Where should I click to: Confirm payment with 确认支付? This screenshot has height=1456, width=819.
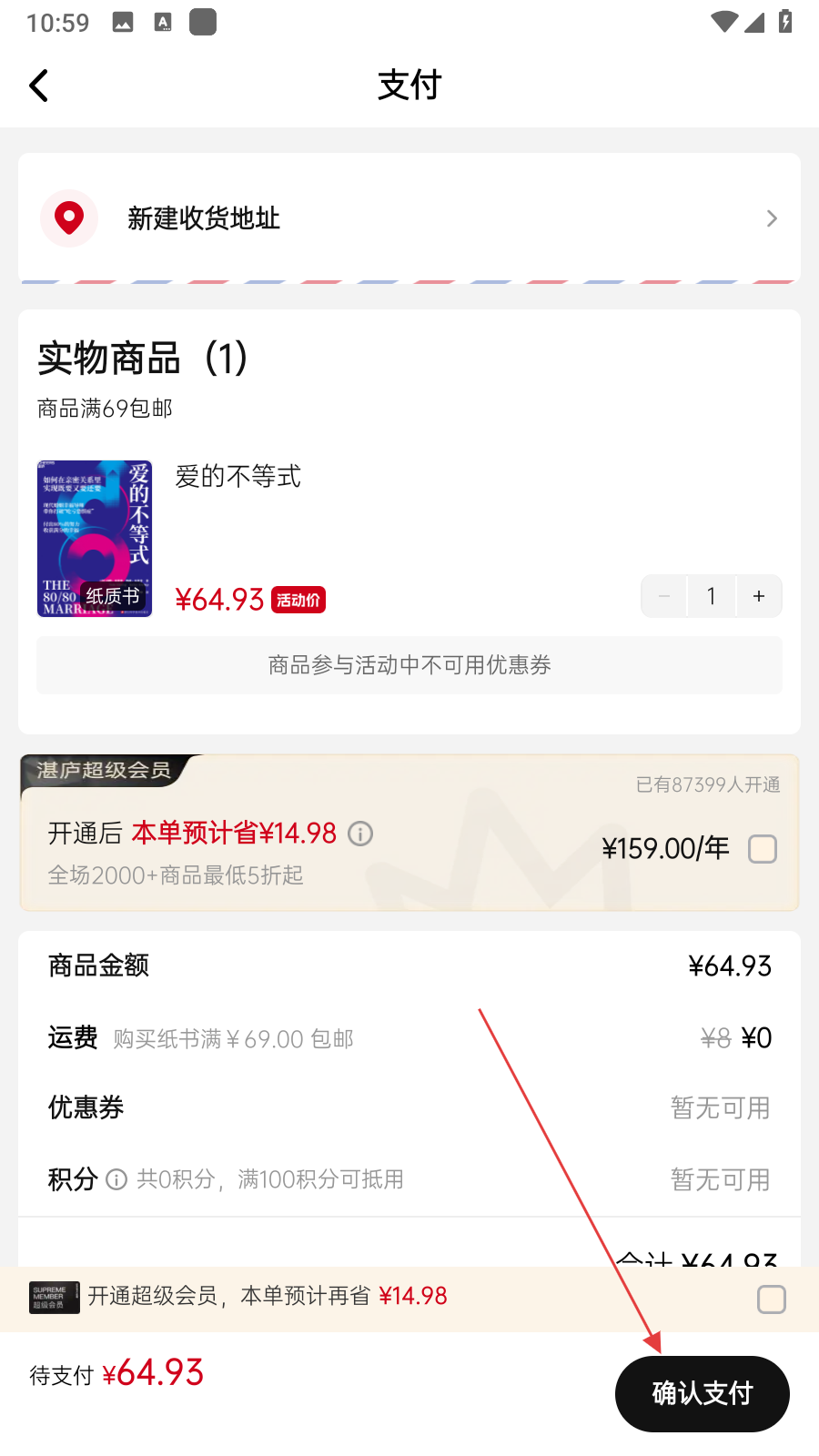click(702, 1393)
